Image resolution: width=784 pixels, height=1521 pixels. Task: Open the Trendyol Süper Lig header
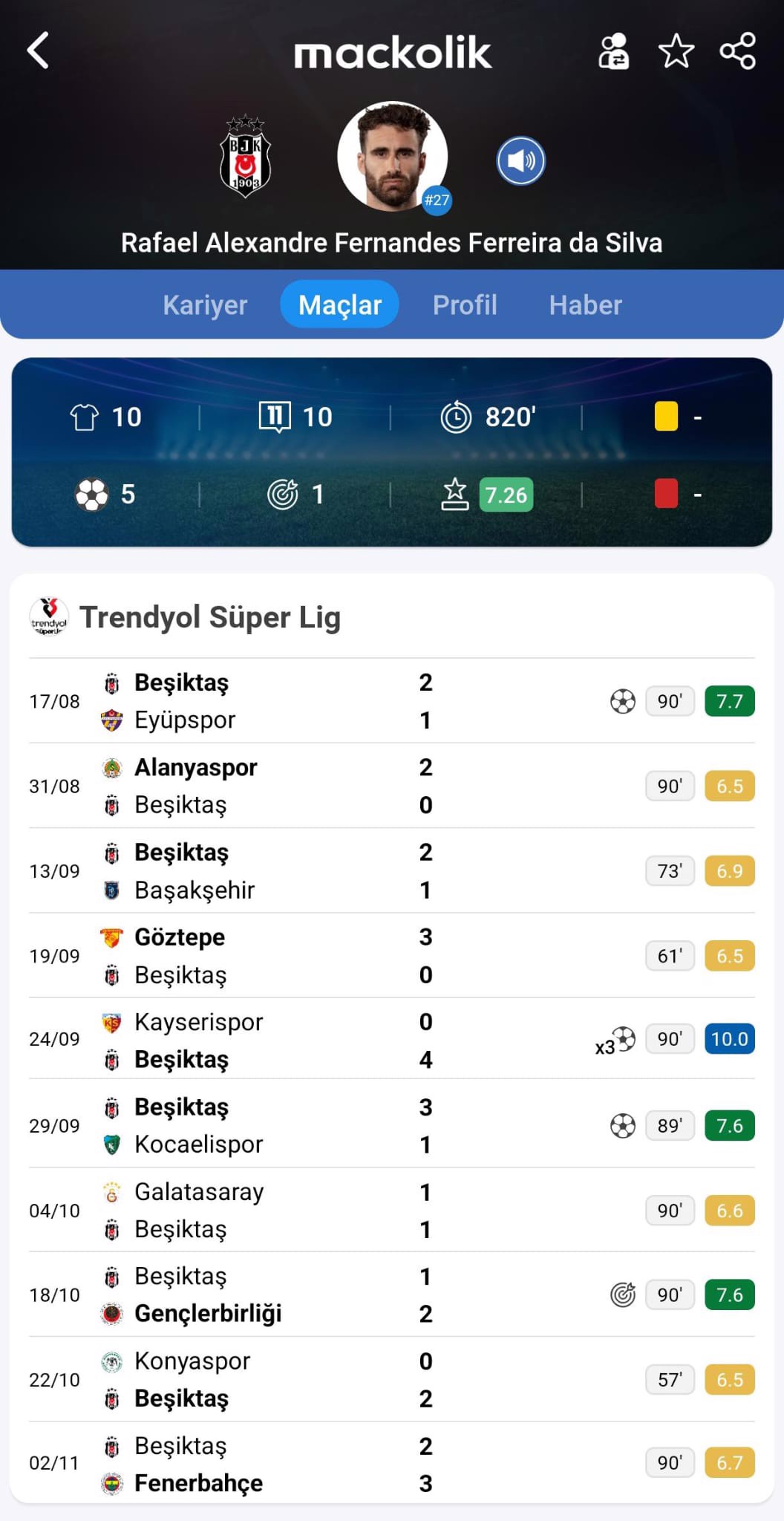[211, 617]
